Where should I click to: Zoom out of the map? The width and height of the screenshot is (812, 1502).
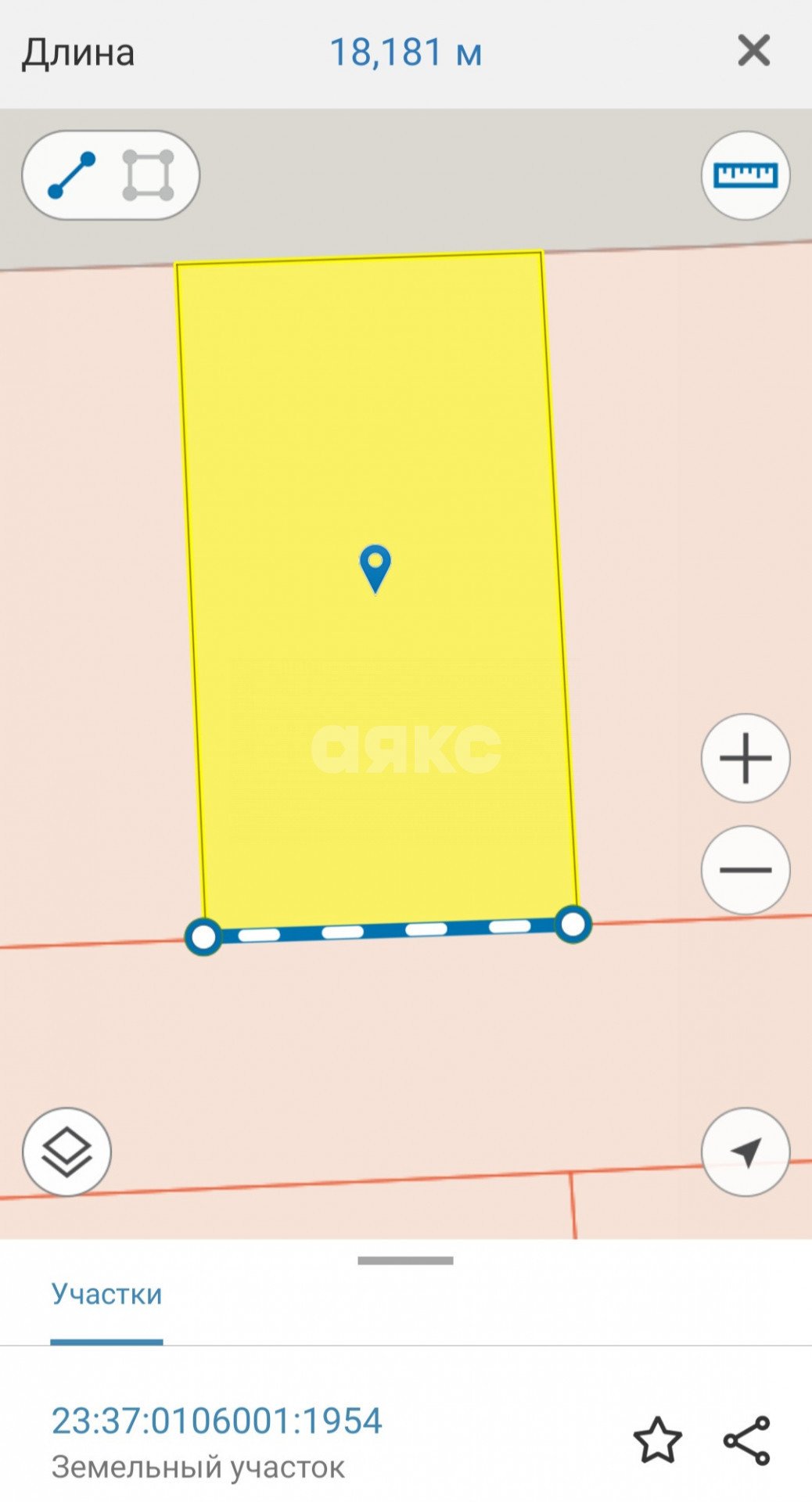tap(745, 870)
